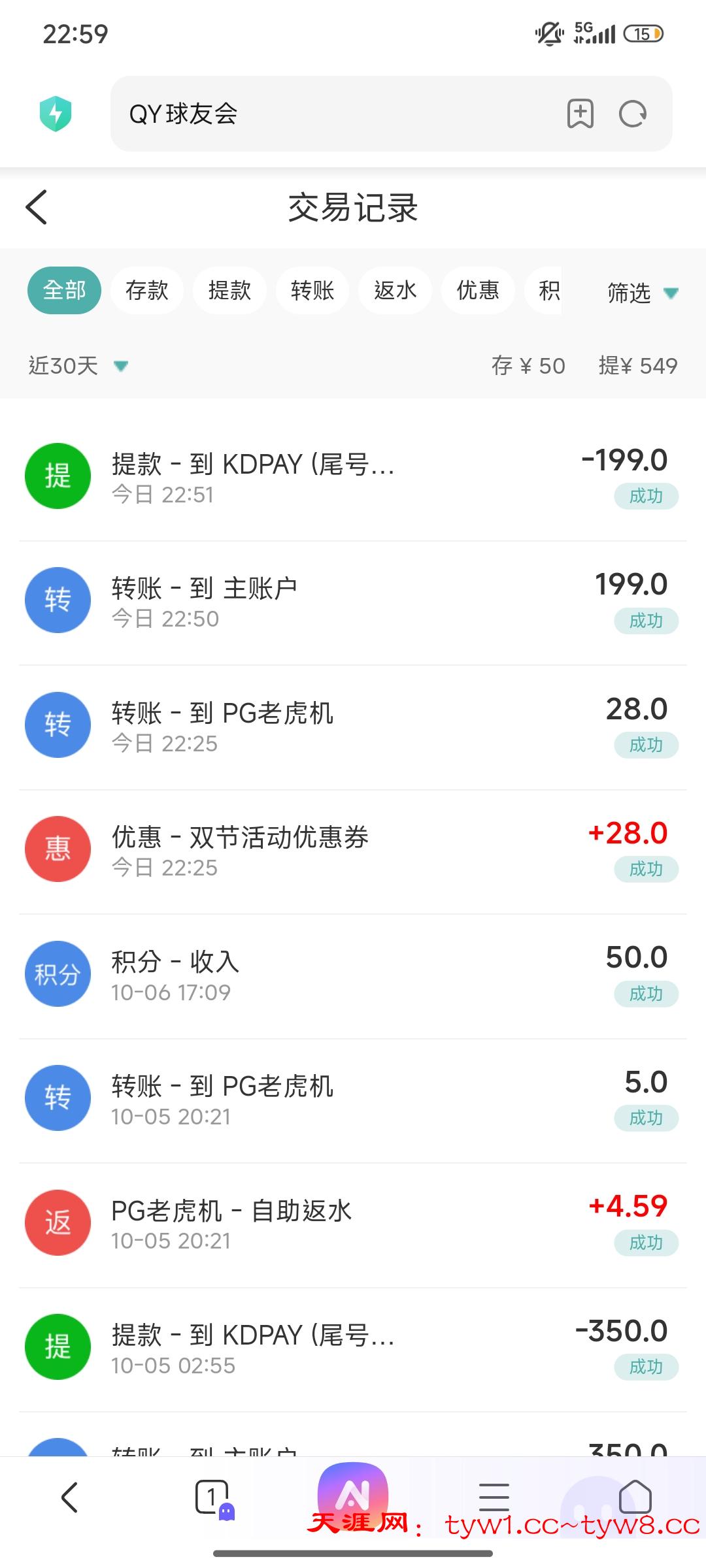Image resolution: width=706 pixels, height=1568 pixels.
Task: Show 转账 transactions only
Action: click(312, 290)
